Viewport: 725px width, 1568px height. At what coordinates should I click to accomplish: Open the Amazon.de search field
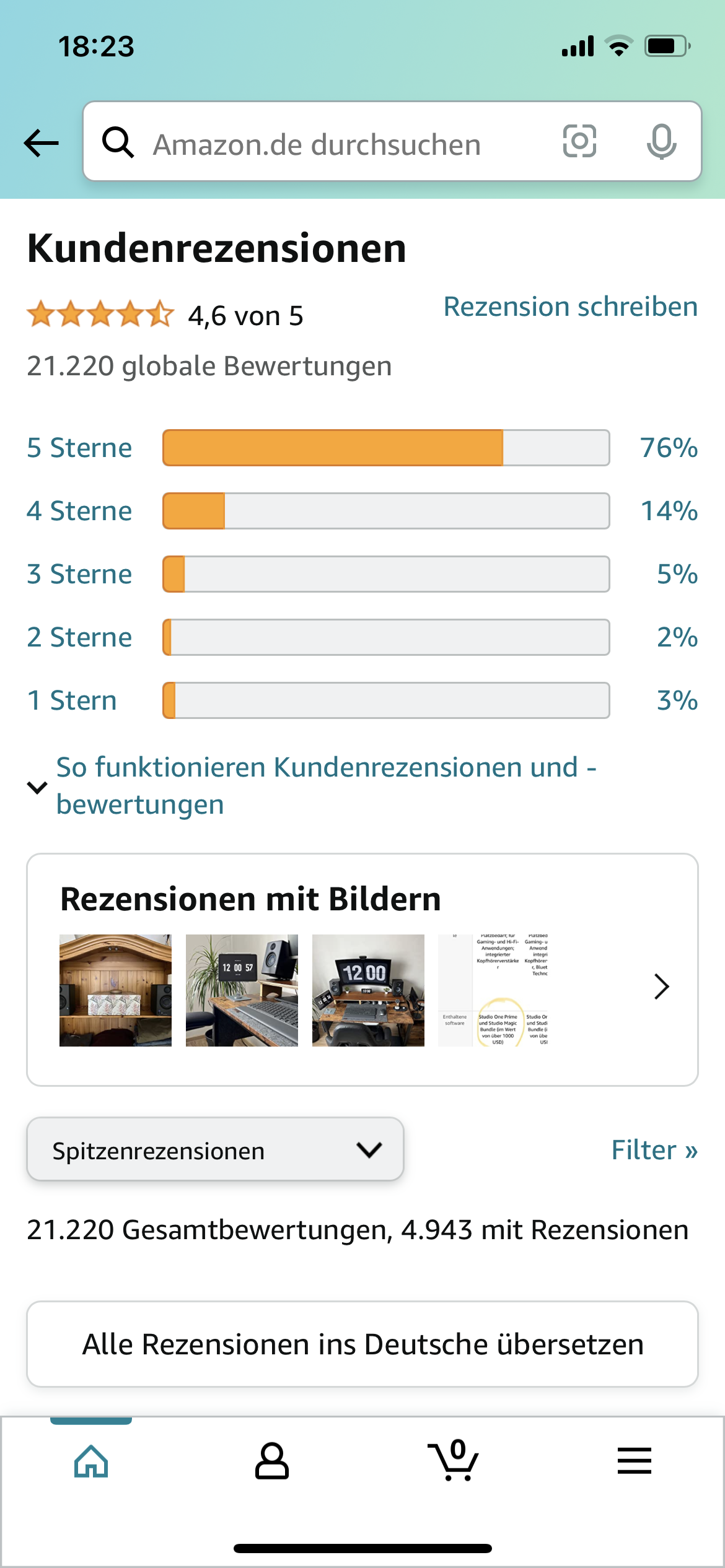[316, 144]
